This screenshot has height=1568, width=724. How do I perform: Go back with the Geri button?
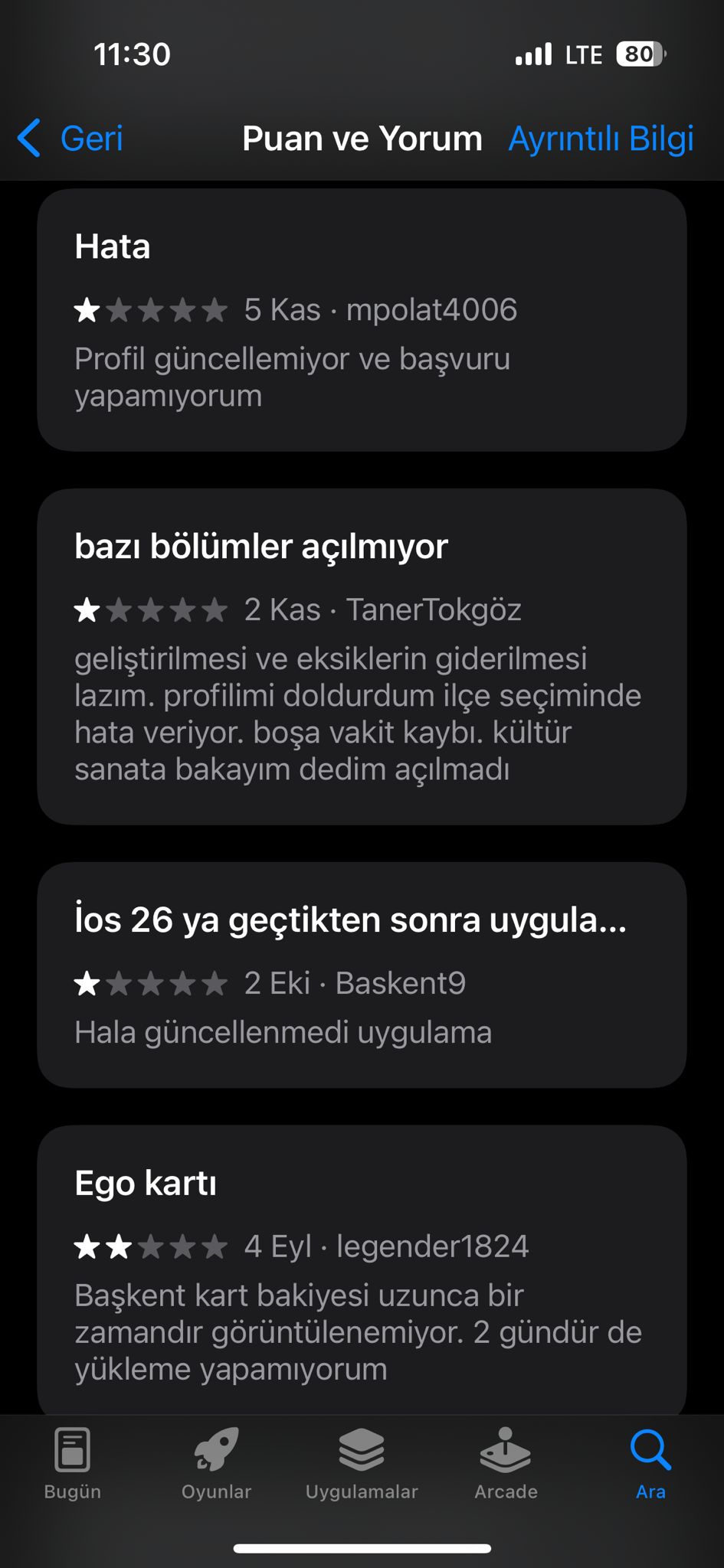pyautogui.click(x=70, y=139)
